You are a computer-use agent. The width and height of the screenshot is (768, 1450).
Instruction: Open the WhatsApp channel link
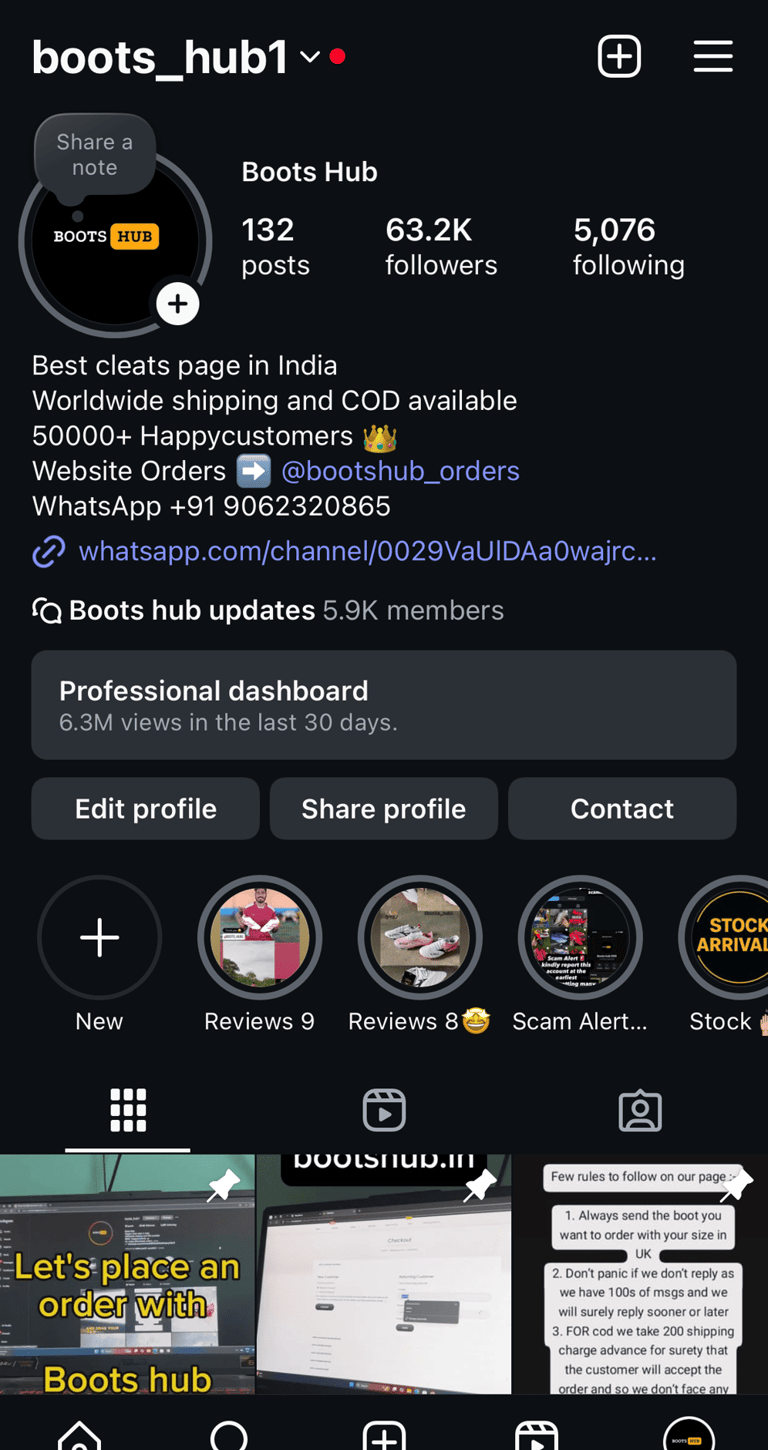pyautogui.click(x=367, y=551)
